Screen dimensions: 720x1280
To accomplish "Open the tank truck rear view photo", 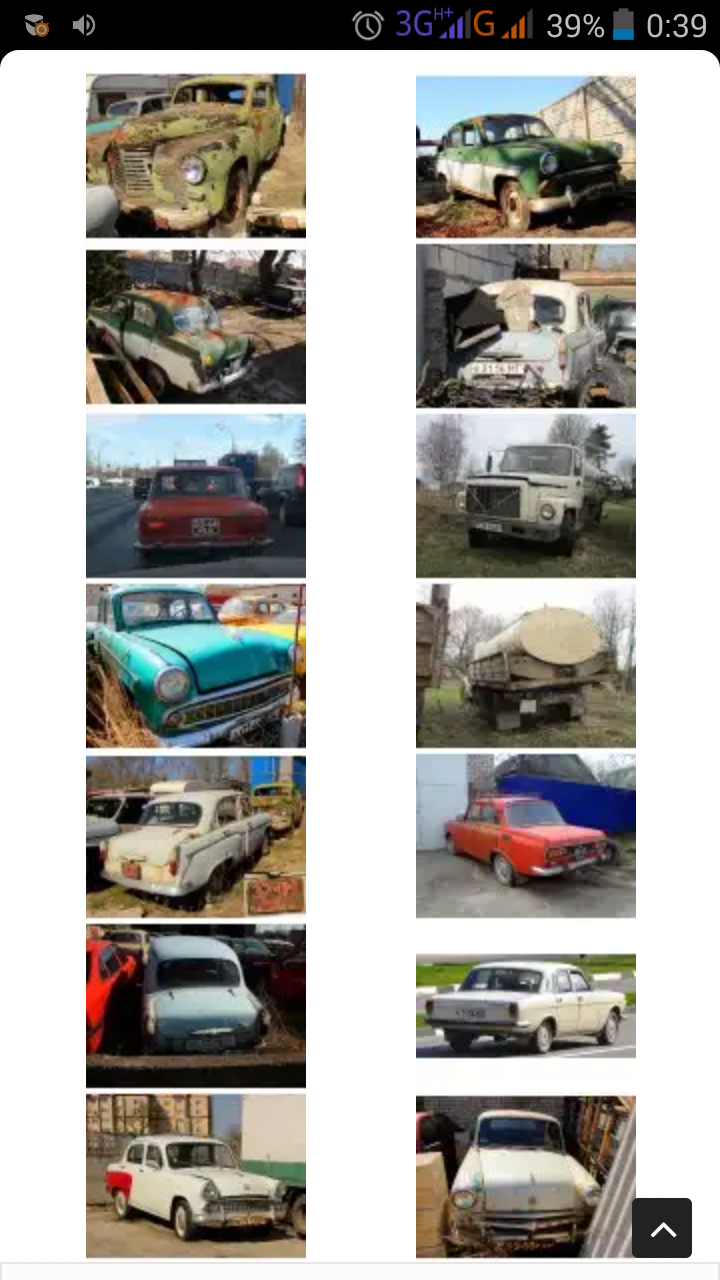I will pyautogui.click(x=526, y=666).
